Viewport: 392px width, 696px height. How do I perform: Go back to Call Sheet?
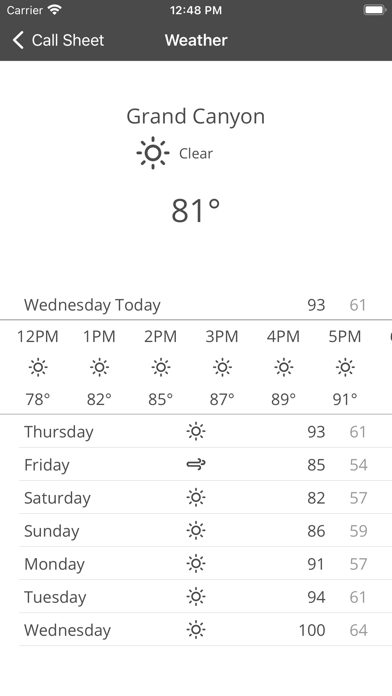tap(58, 40)
